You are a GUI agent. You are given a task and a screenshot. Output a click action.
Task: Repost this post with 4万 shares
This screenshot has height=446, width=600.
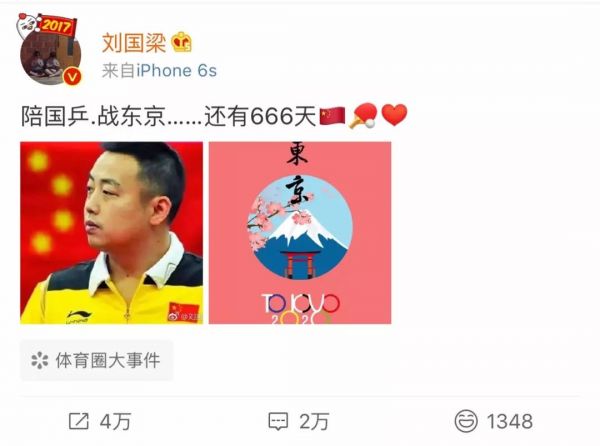click(x=97, y=420)
